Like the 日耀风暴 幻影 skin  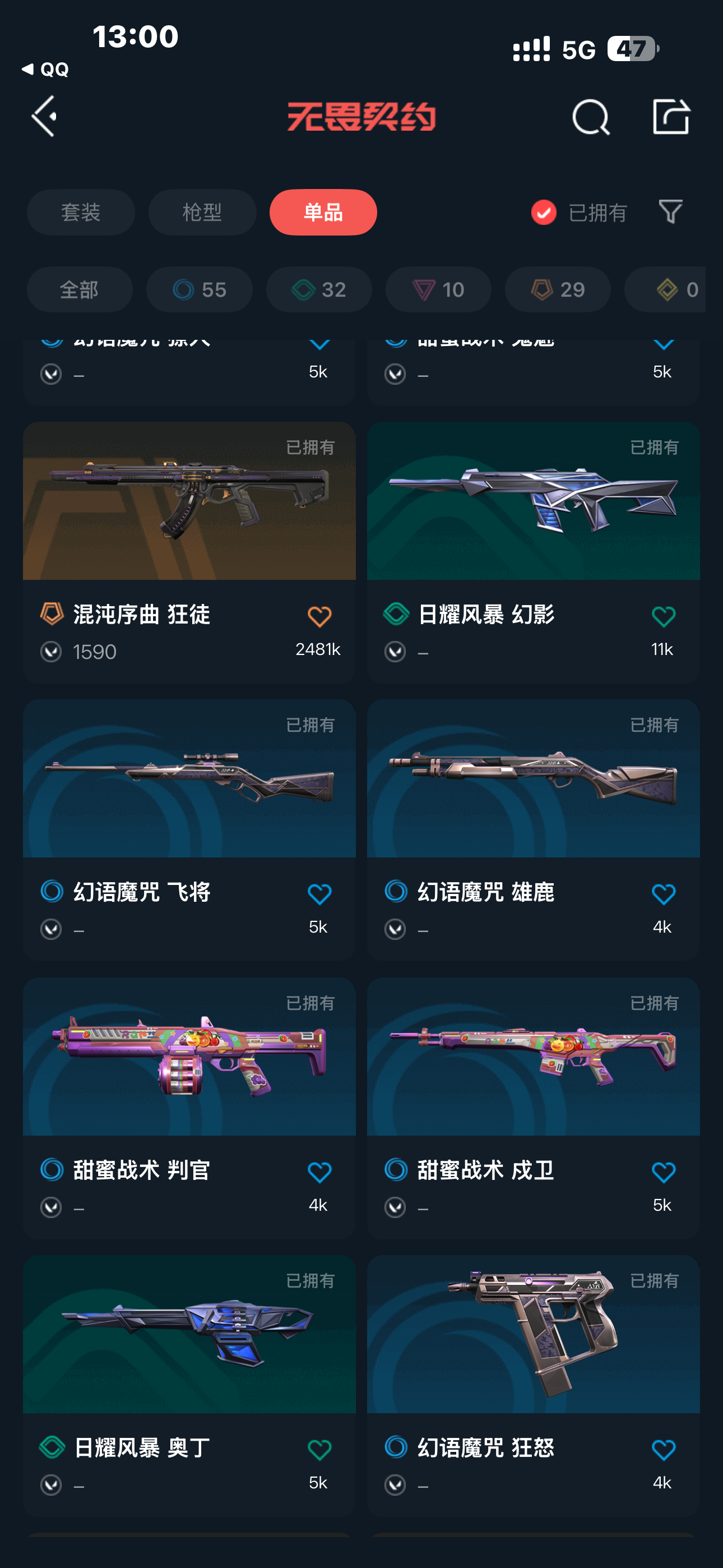[664, 617]
